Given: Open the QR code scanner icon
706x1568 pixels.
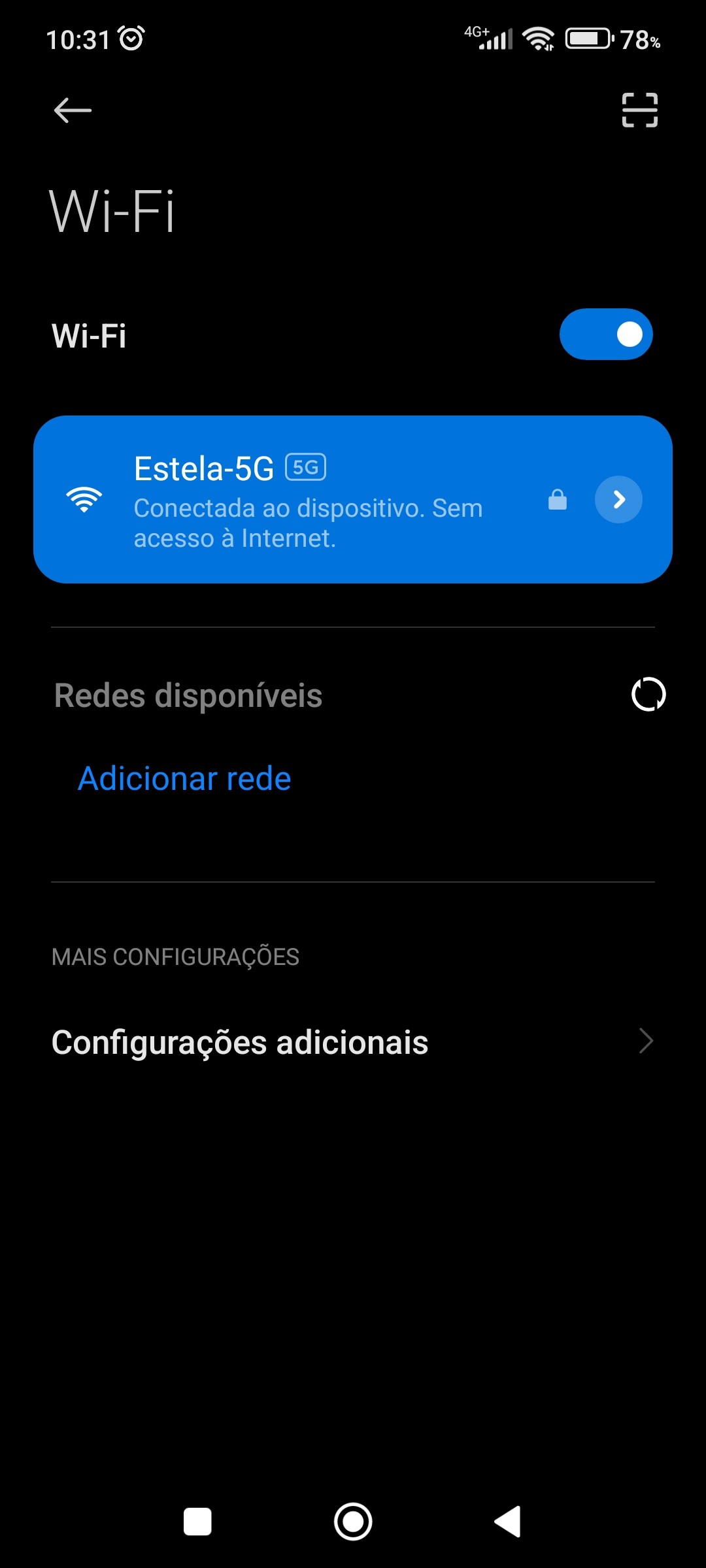Looking at the screenshot, I should click(639, 110).
